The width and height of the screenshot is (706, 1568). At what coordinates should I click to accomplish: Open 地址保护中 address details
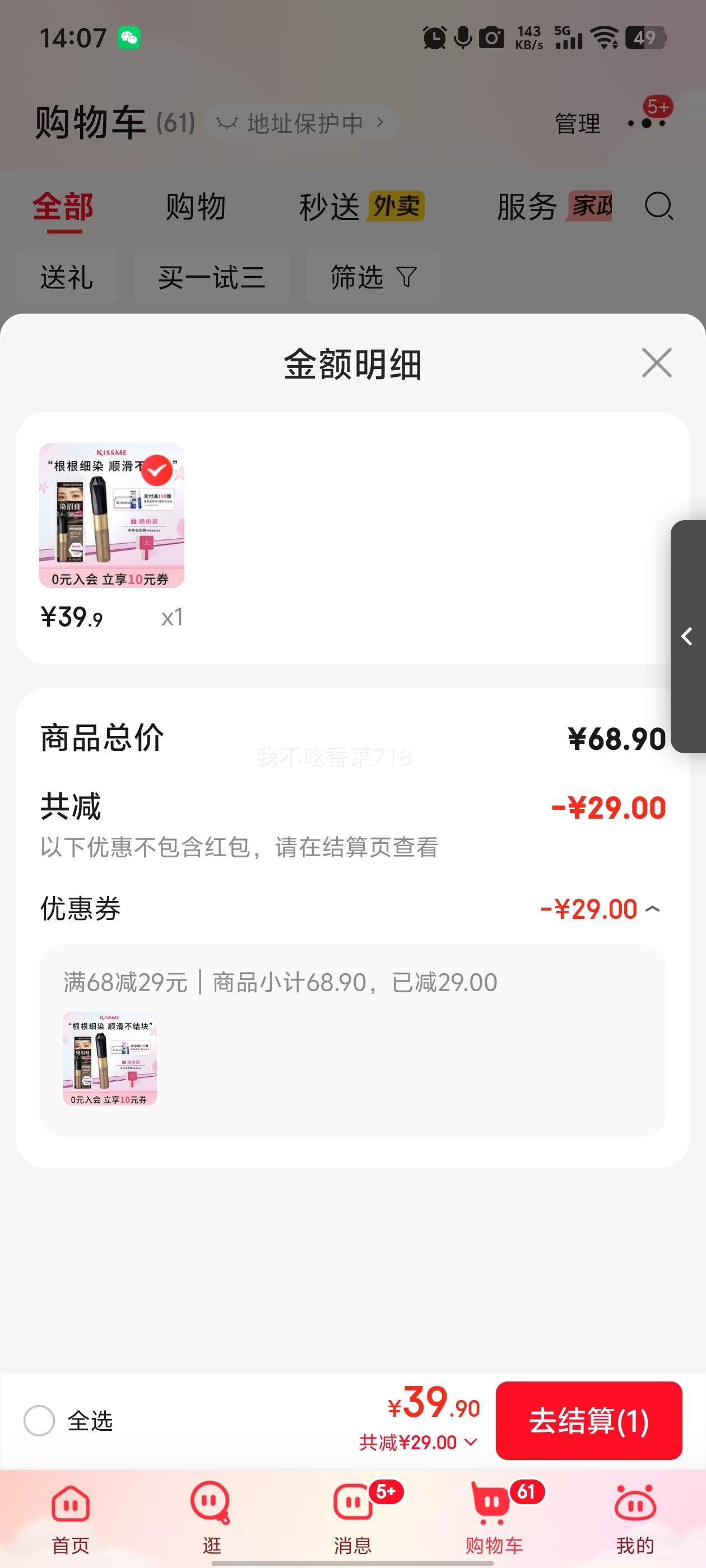[303, 122]
